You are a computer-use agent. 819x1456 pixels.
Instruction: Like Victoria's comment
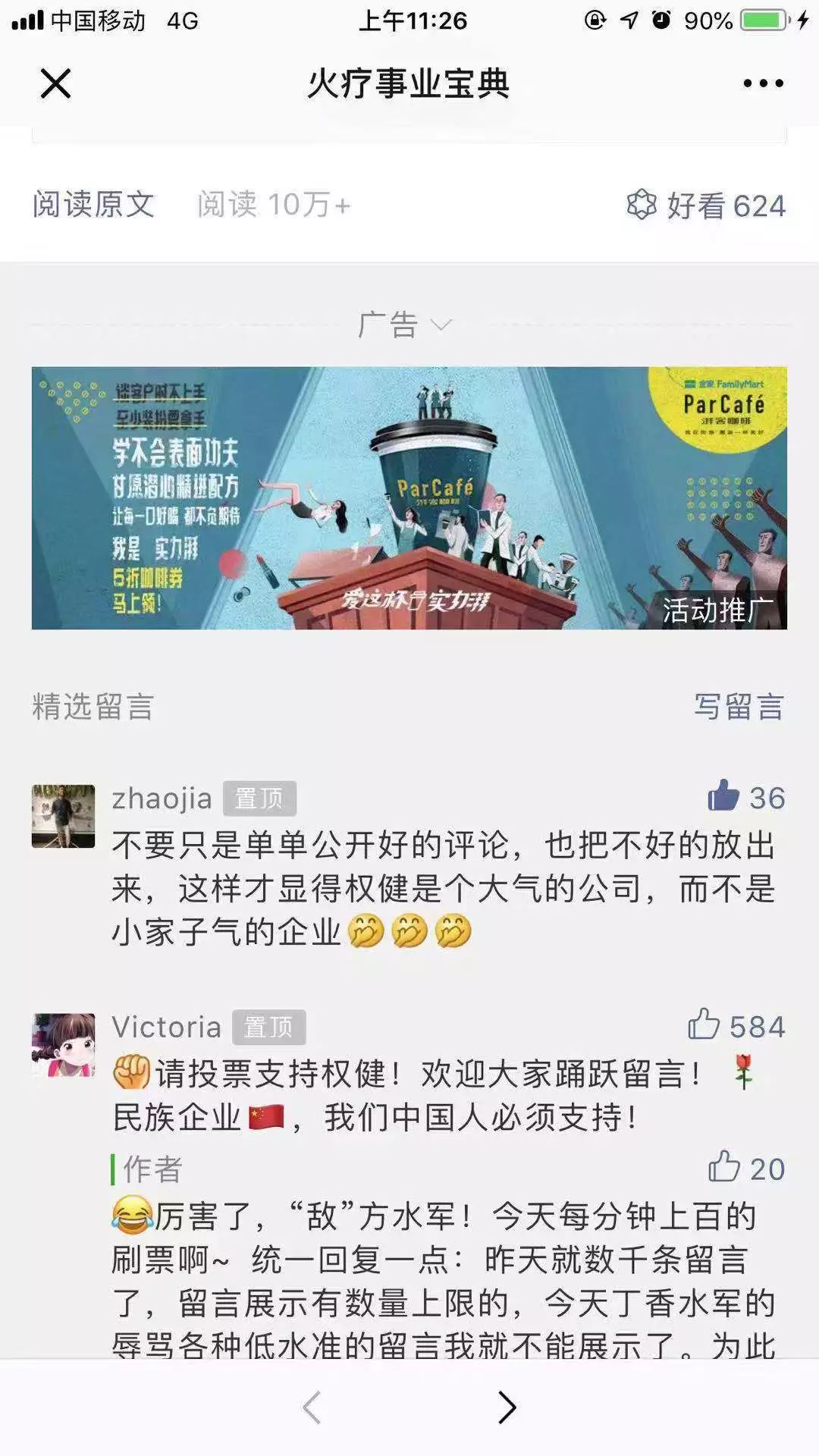[x=704, y=1025]
